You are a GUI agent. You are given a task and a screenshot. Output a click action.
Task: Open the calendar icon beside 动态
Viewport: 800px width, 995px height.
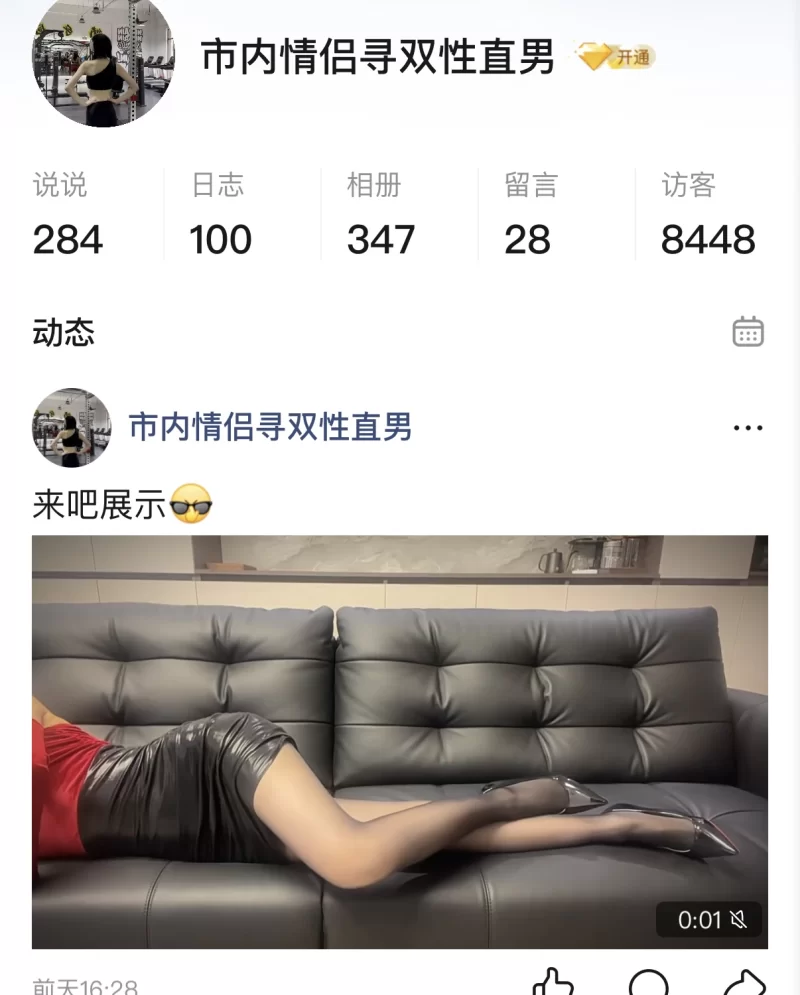748,331
